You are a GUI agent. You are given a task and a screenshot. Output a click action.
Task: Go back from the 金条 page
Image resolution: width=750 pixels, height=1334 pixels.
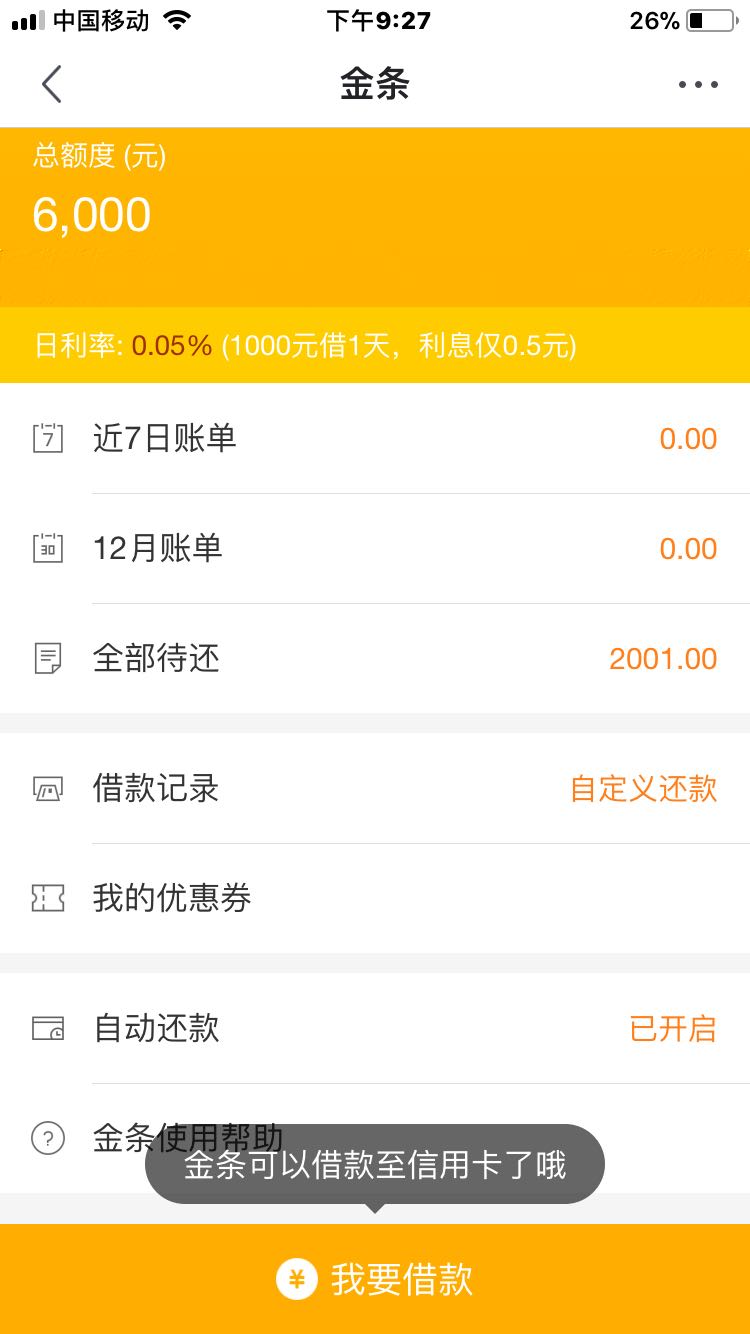[x=52, y=85]
